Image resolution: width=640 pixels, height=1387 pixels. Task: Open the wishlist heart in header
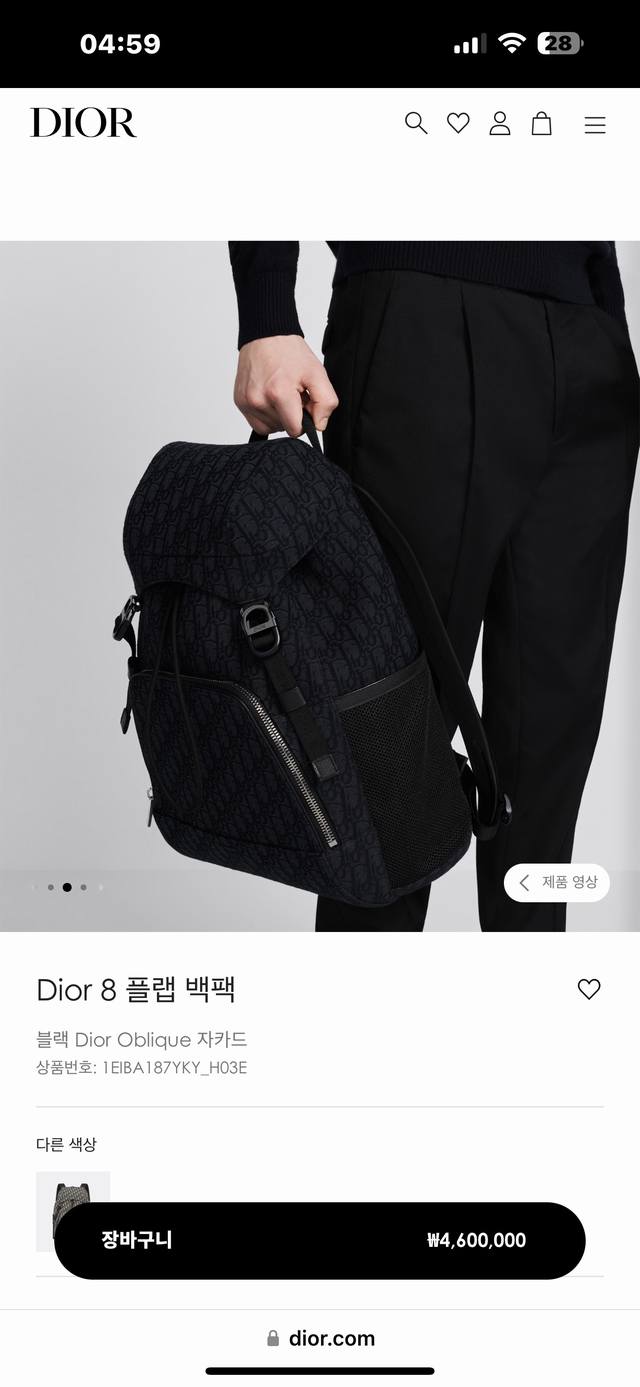click(458, 123)
